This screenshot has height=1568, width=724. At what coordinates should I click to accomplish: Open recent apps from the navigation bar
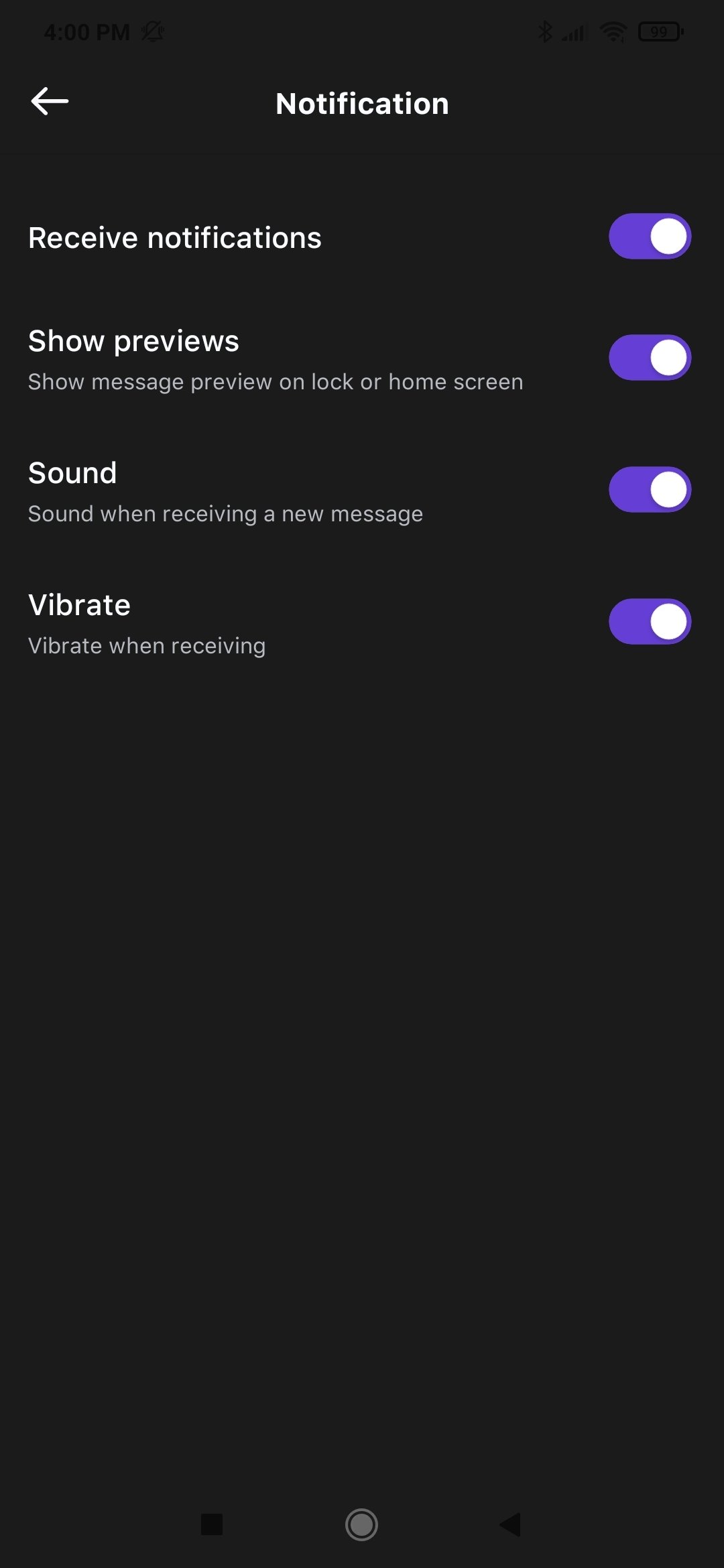[212, 1524]
